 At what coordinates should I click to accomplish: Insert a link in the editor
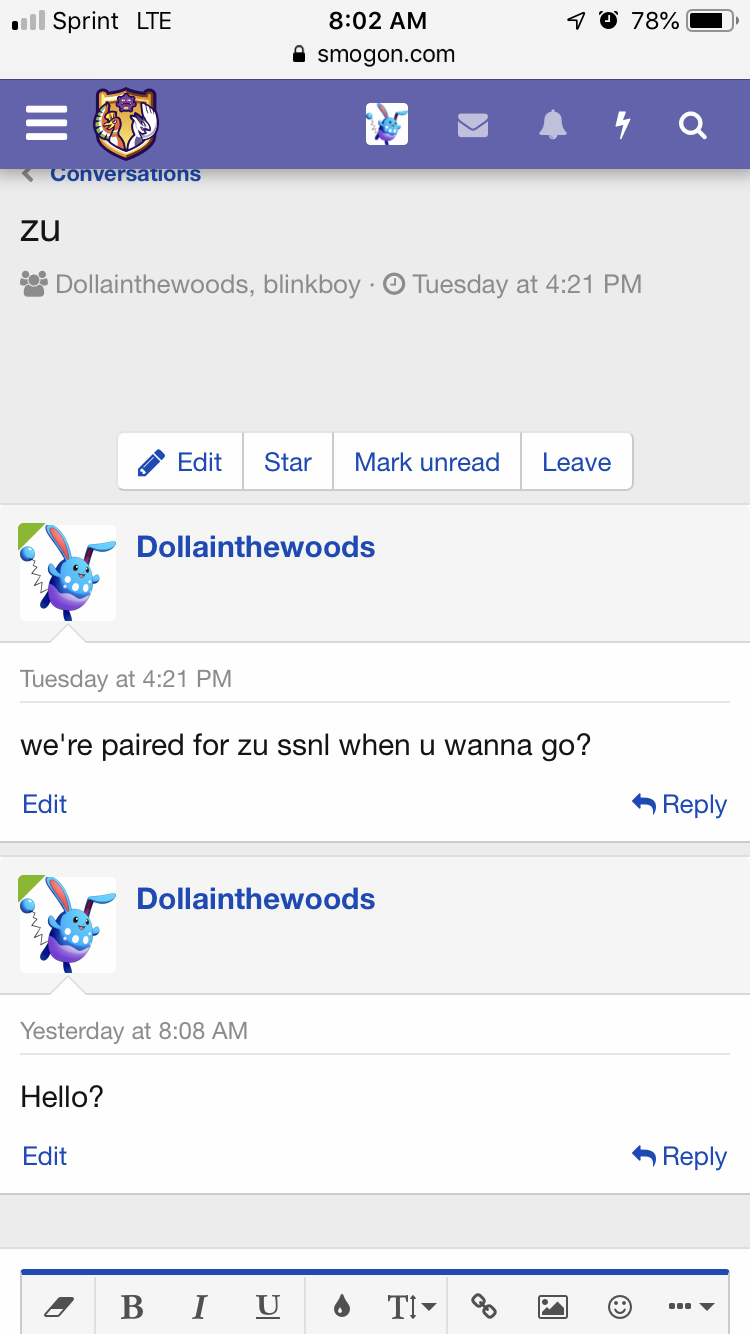tap(484, 1306)
